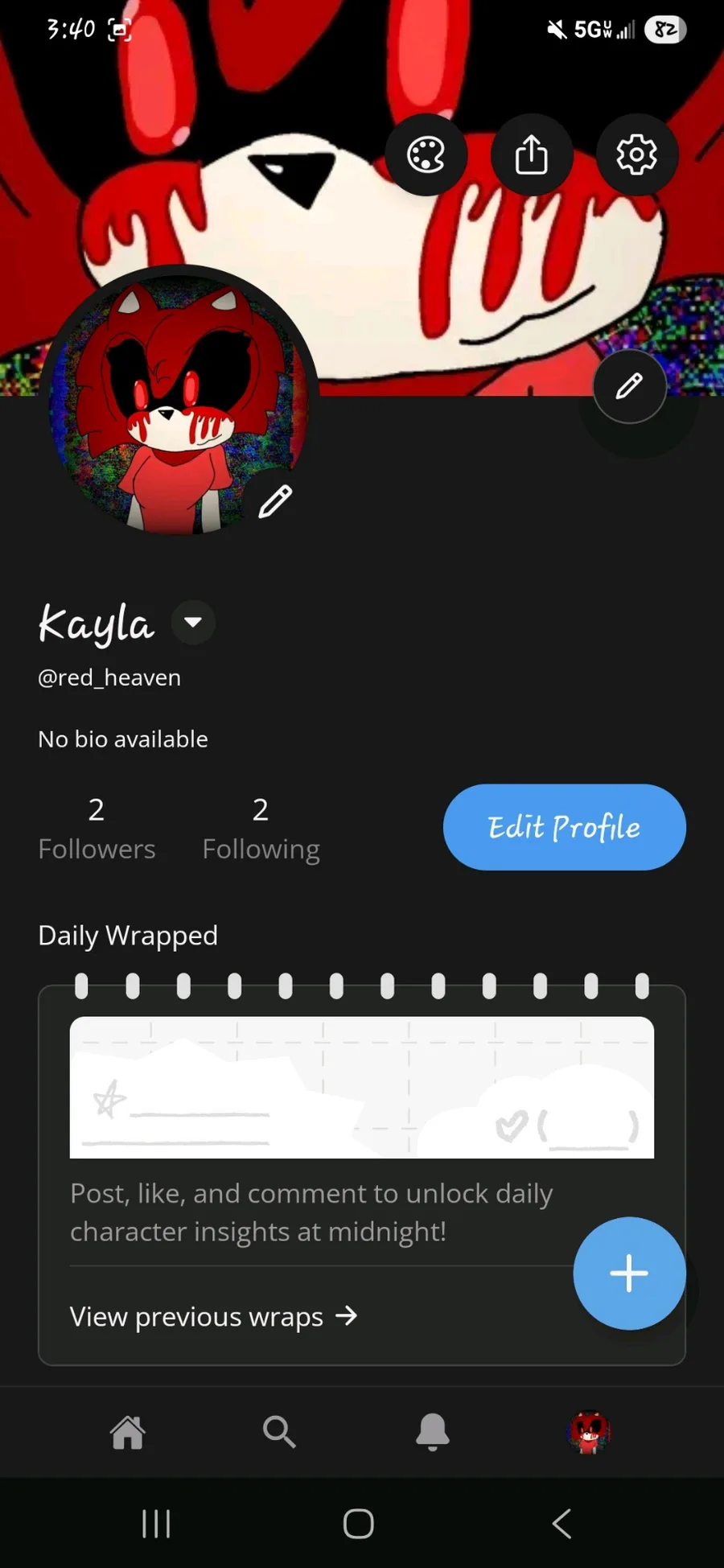The image size is (724, 1568).
Task: Share this profile
Action: (x=531, y=154)
